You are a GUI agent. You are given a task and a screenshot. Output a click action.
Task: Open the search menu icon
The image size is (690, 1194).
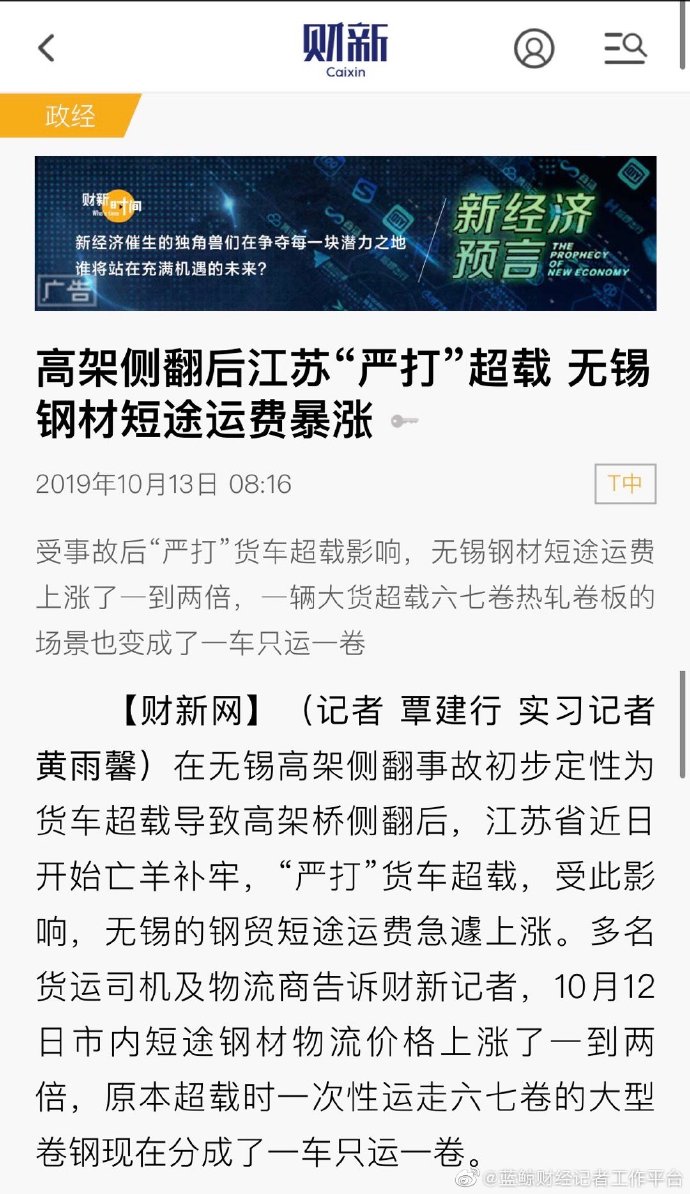click(625, 47)
